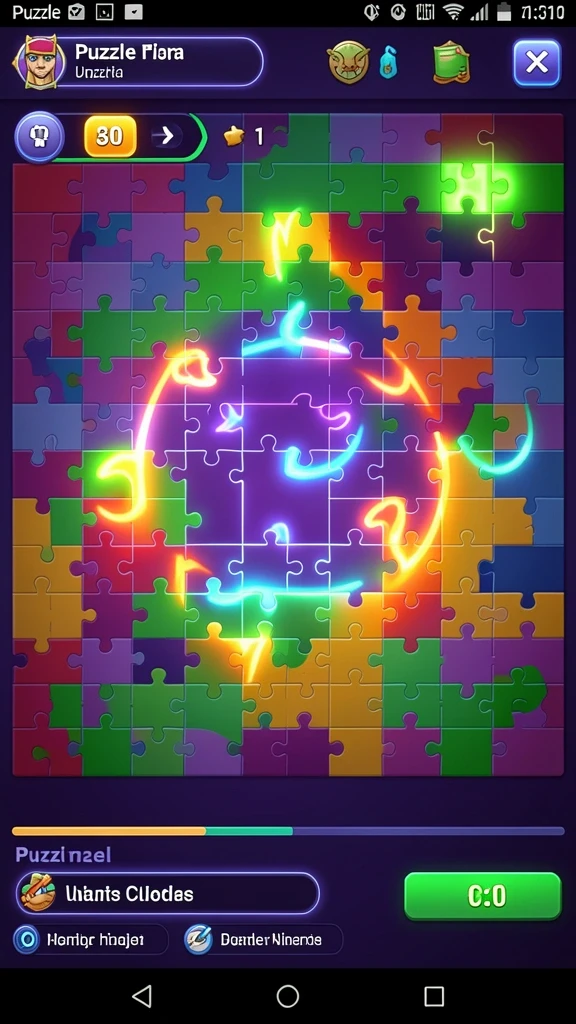Viewport: 576px width, 1024px height.
Task: Tap the yellow 30 button
Action: tap(110, 136)
